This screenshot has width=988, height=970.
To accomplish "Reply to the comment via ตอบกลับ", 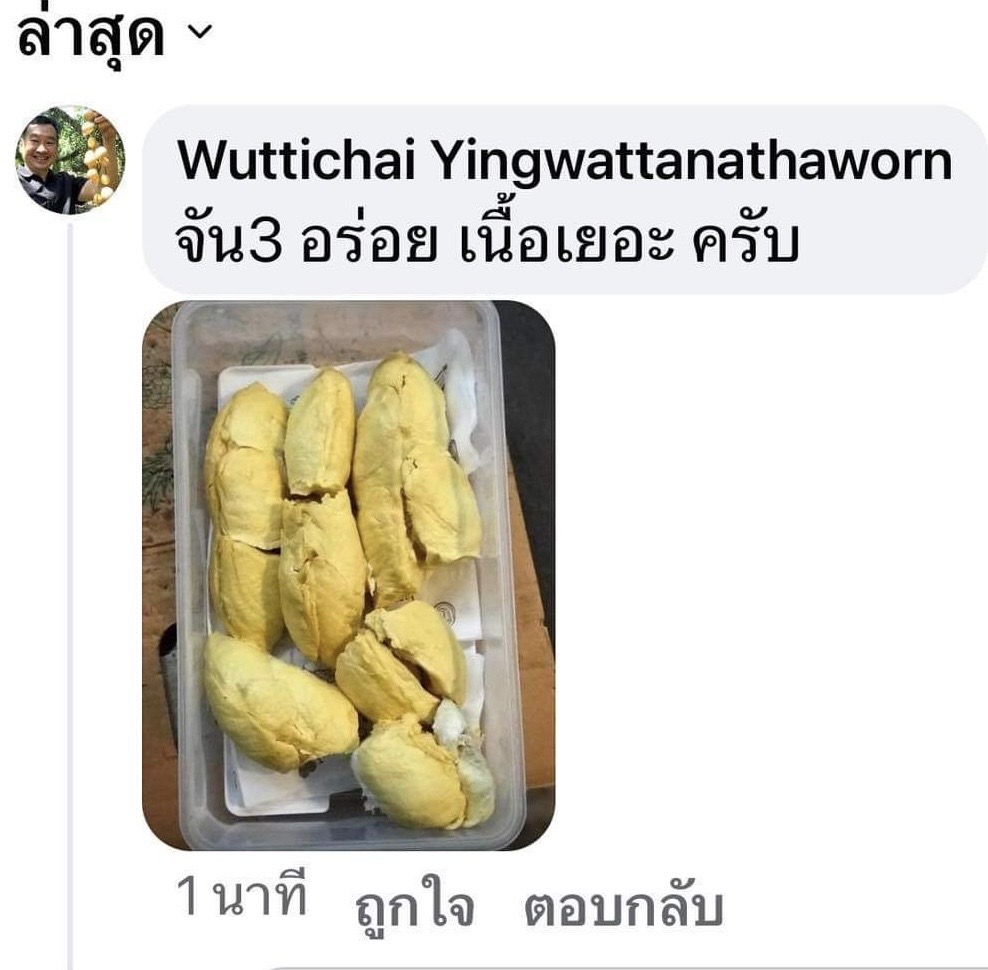I will (x=622, y=908).
